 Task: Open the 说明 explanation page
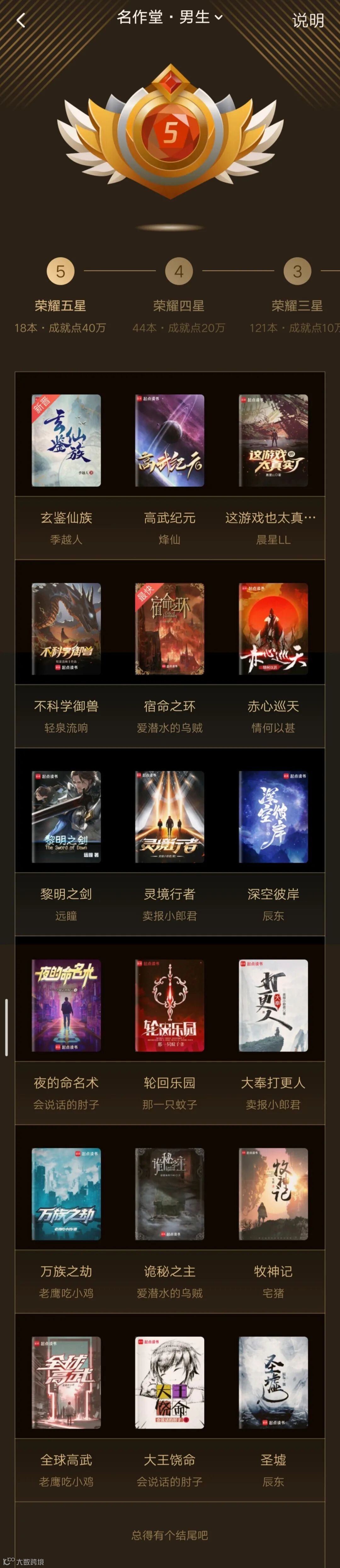(x=308, y=21)
